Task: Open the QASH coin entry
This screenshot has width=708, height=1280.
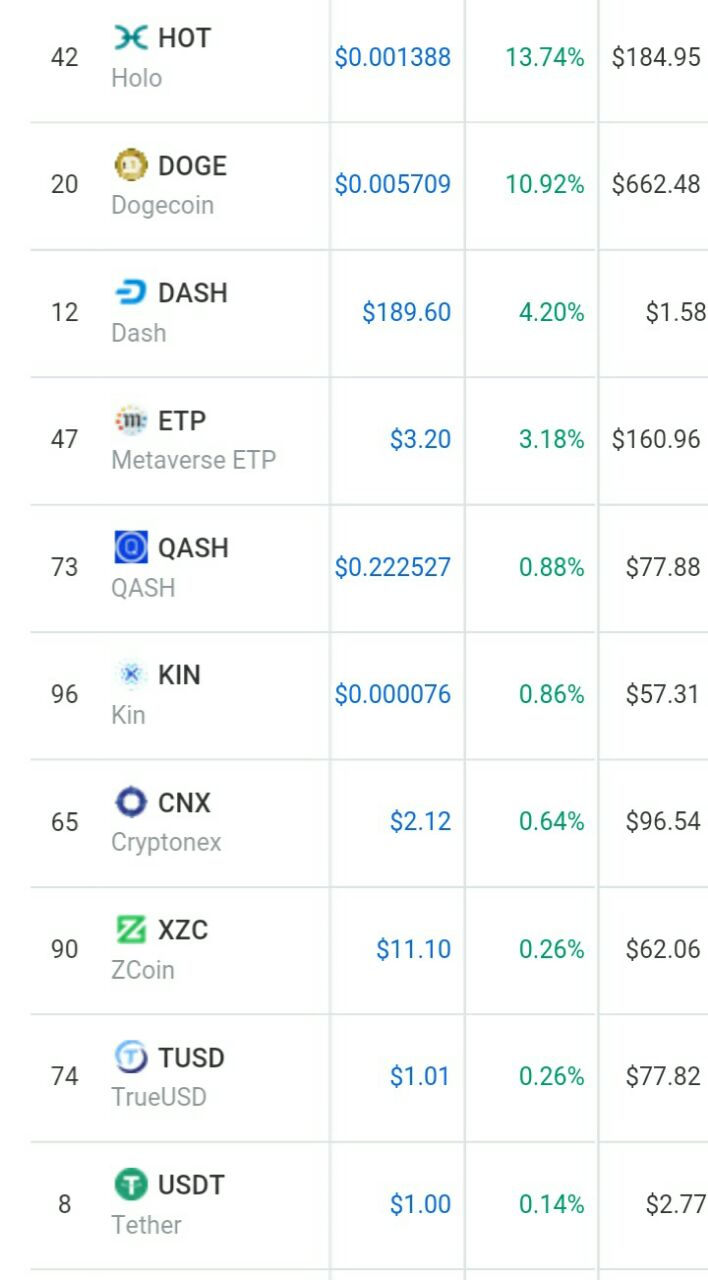Action: [x=369, y=568]
